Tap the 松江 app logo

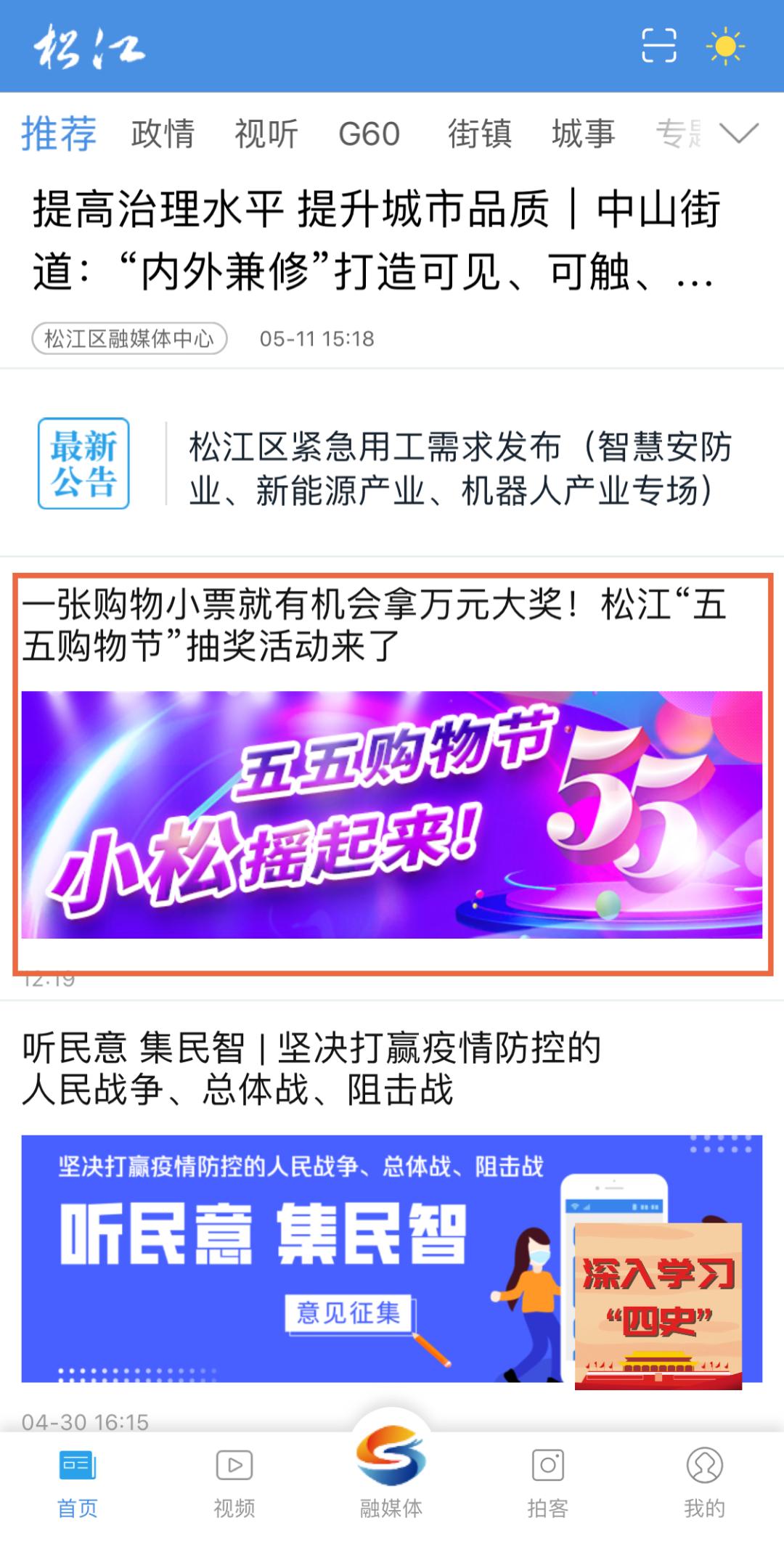point(87,48)
